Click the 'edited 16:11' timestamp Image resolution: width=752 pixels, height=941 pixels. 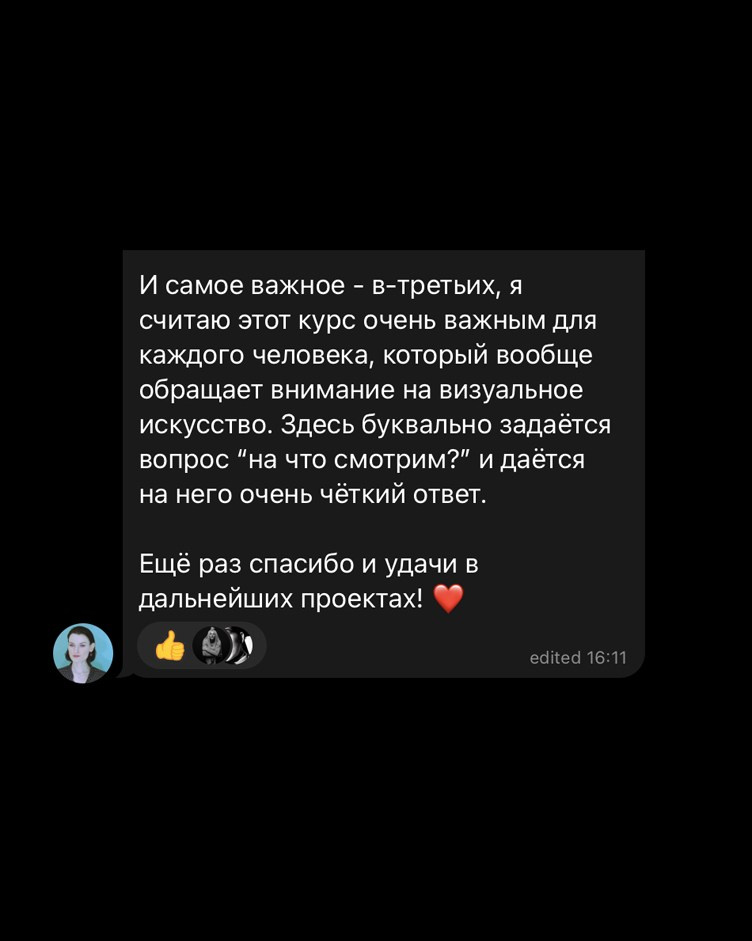coord(580,658)
